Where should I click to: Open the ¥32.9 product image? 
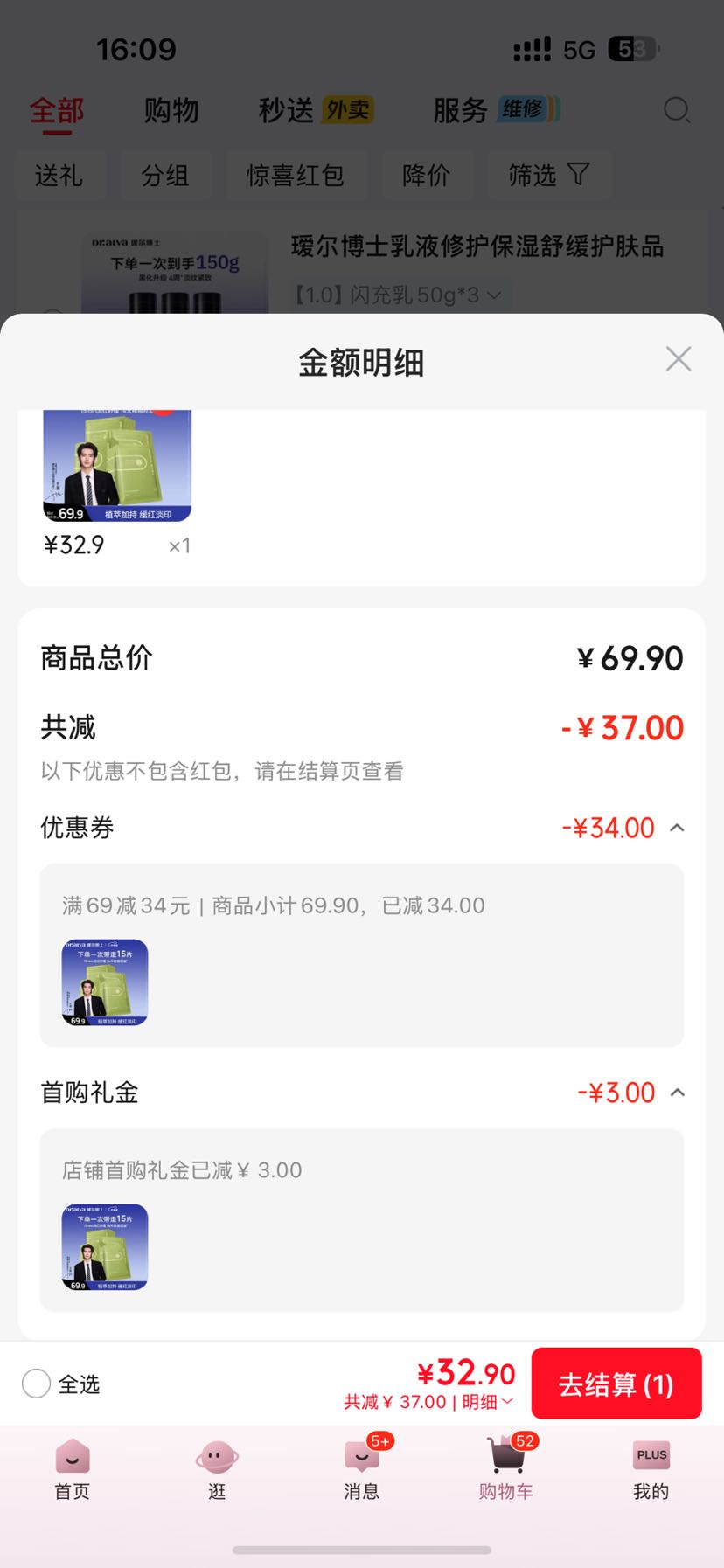[x=117, y=466]
